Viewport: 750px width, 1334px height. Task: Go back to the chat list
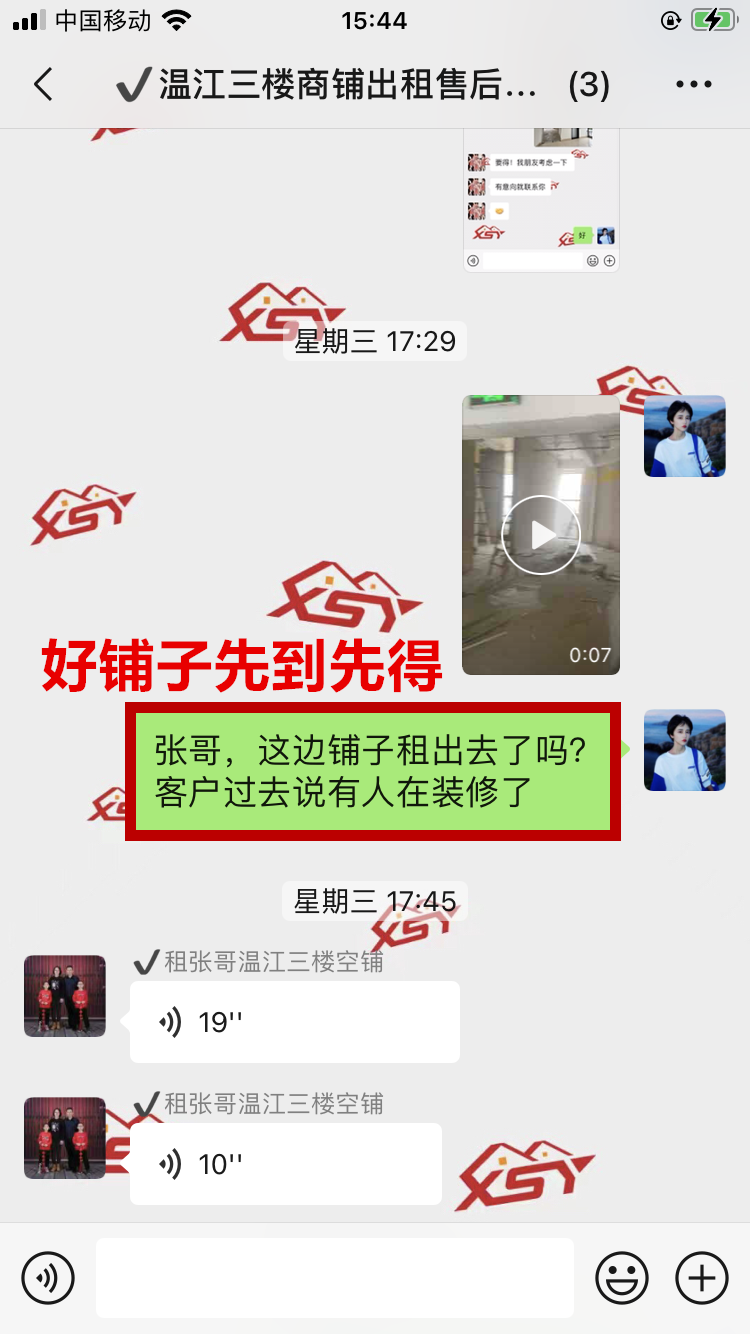click(43, 85)
